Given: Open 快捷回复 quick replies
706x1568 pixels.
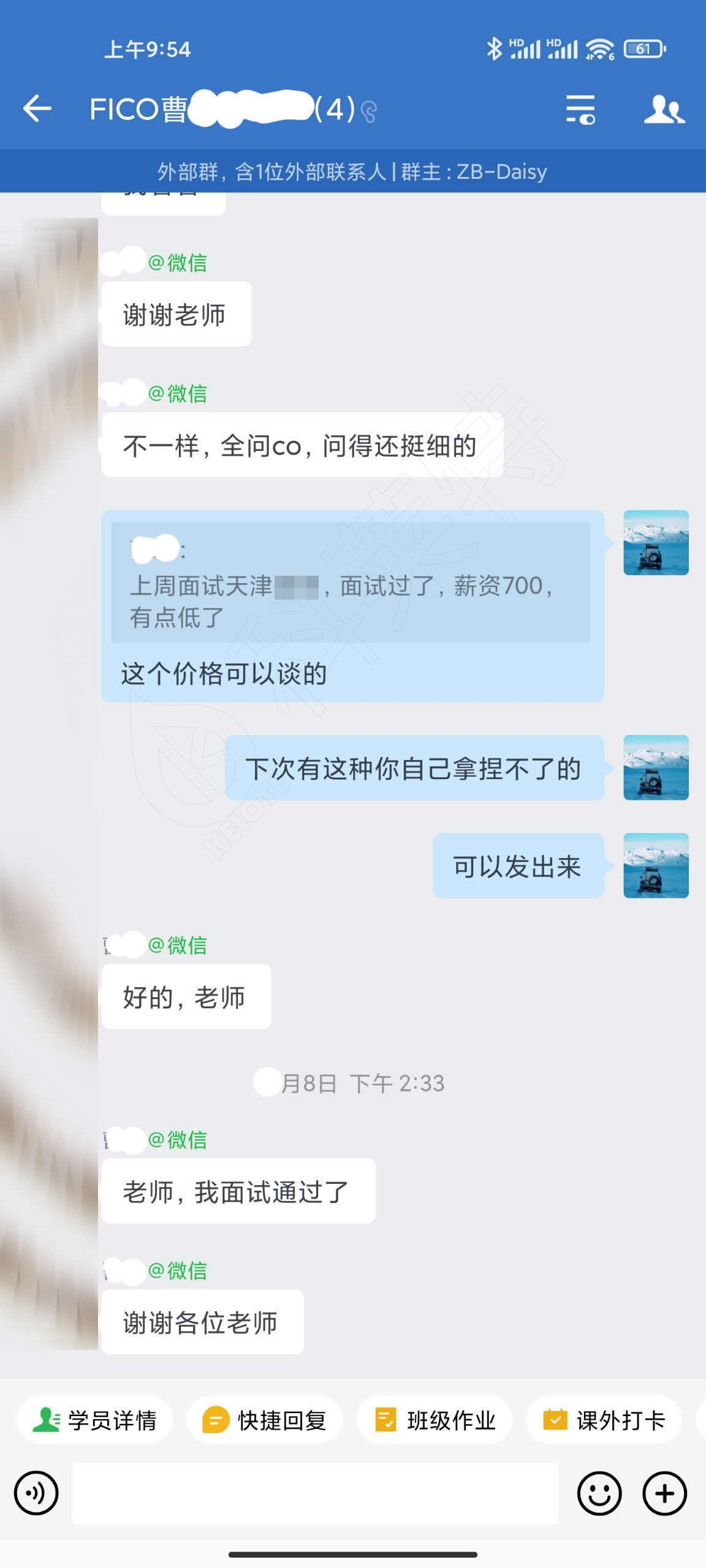Looking at the screenshot, I should 265,1420.
